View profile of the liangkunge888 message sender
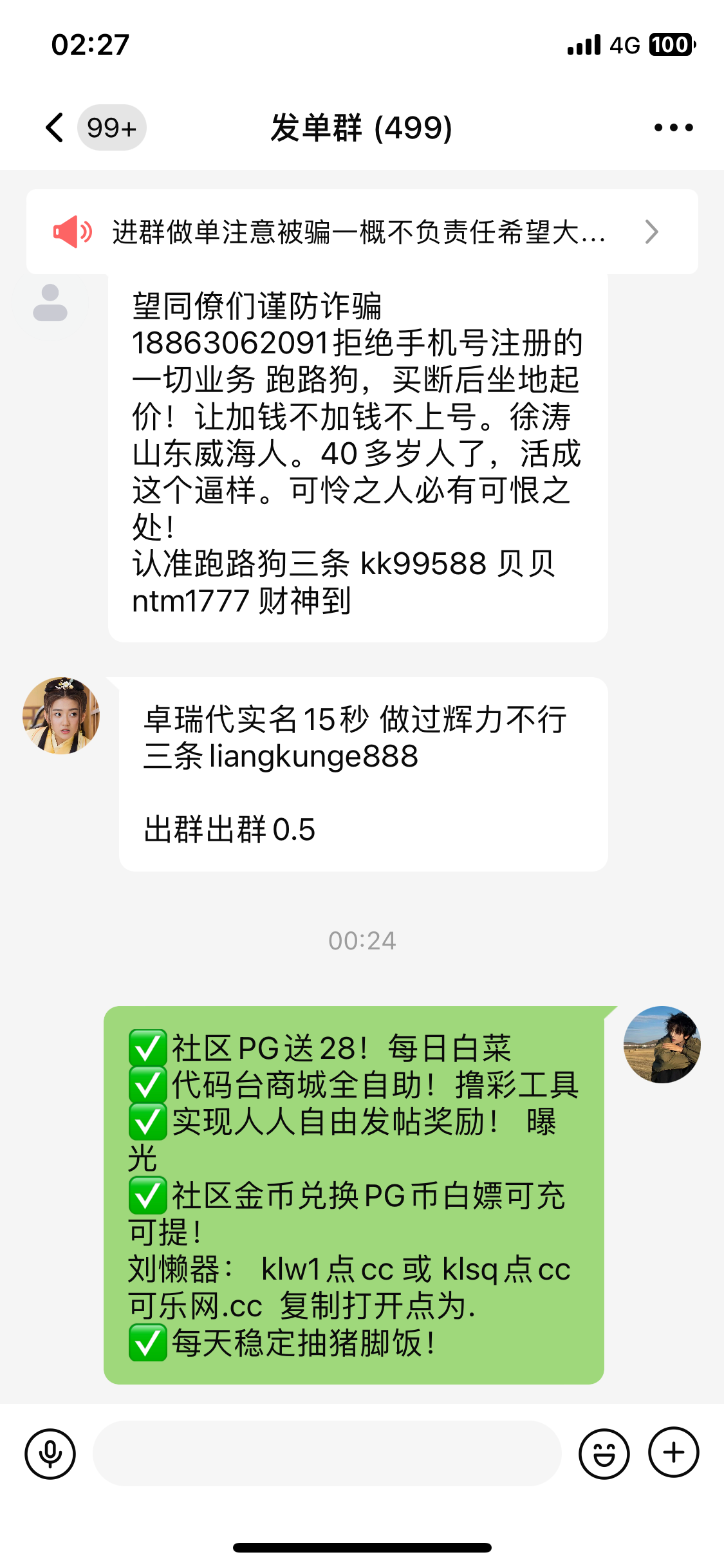Image resolution: width=724 pixels, height=1568 pixels. [61, 715]
